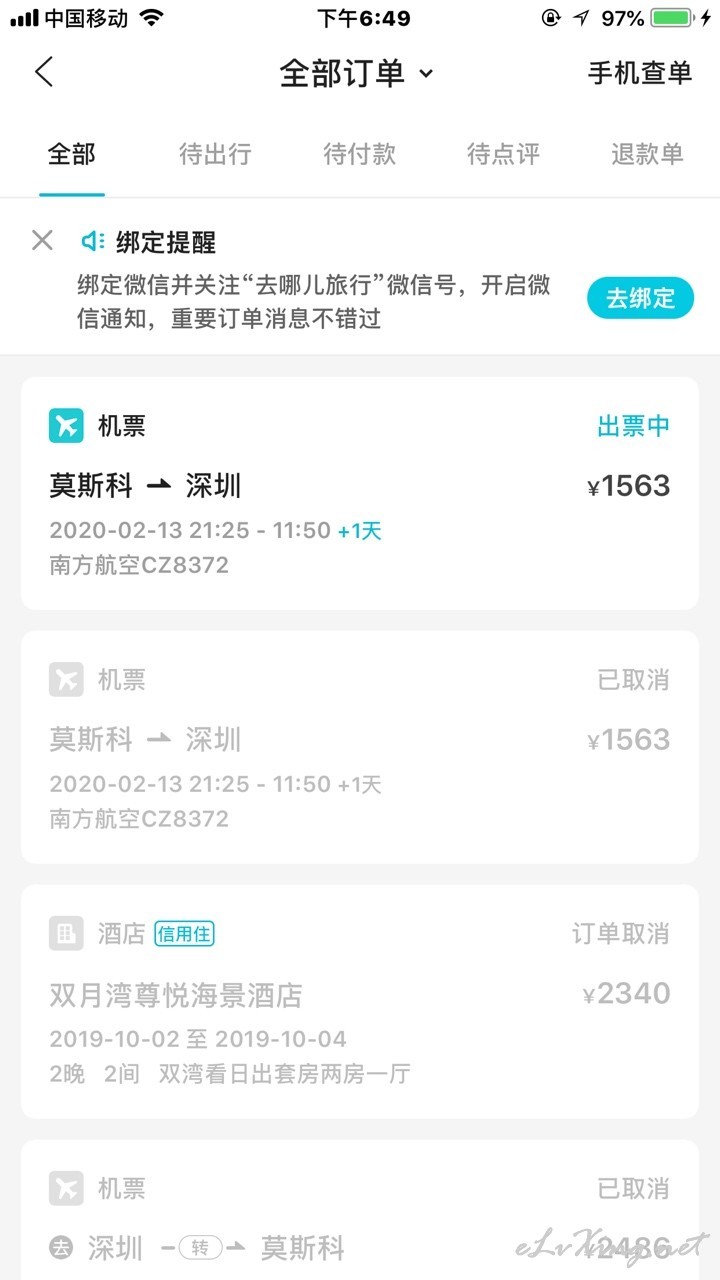This screenshot has width=720, height=1280.
Task: Open the 已取消 莫斯科 to 深圳 flight order
Action: click(x=360, y=747)
